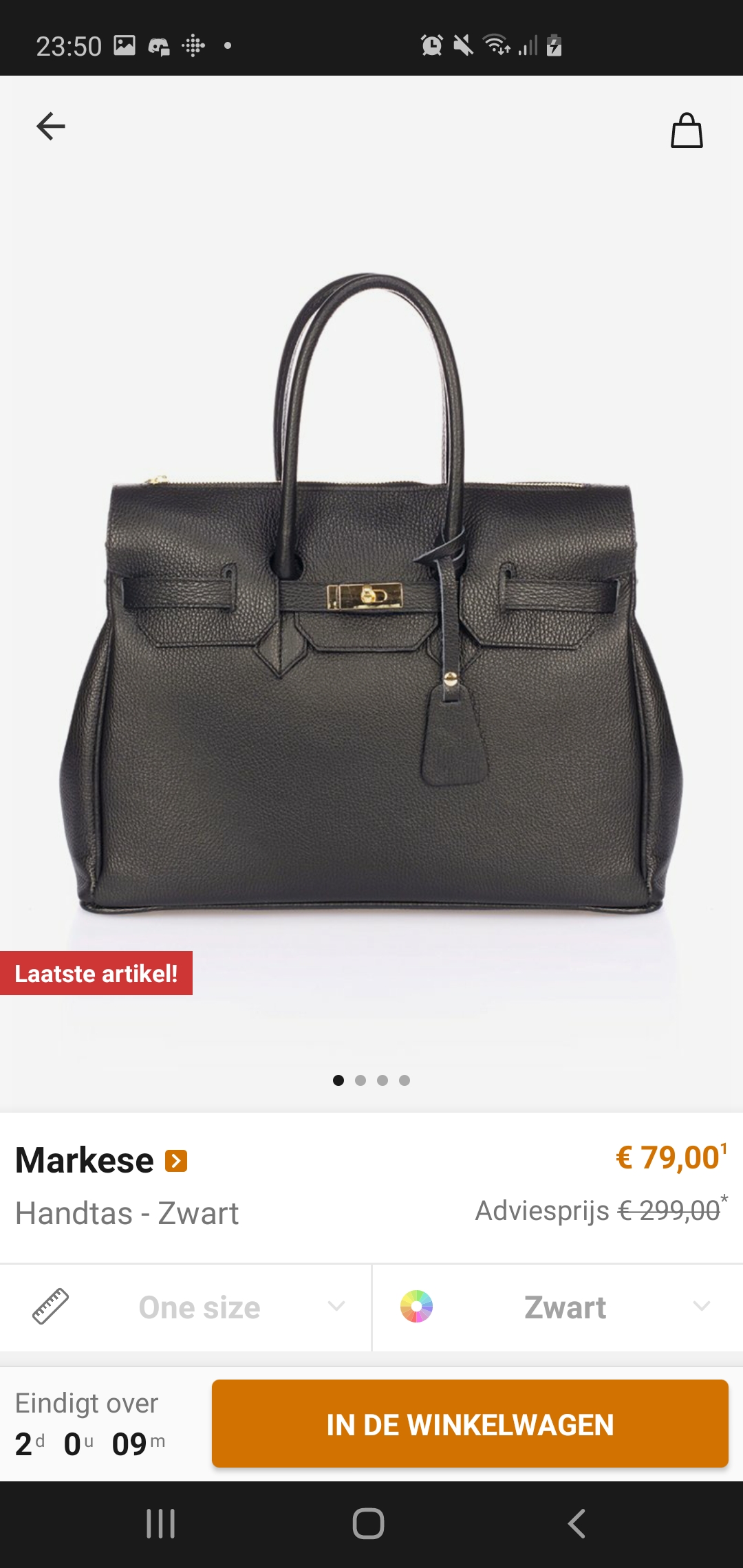Open recent apps from navigation bar
Viewport: 743px width, 1568px height.
161,1524
